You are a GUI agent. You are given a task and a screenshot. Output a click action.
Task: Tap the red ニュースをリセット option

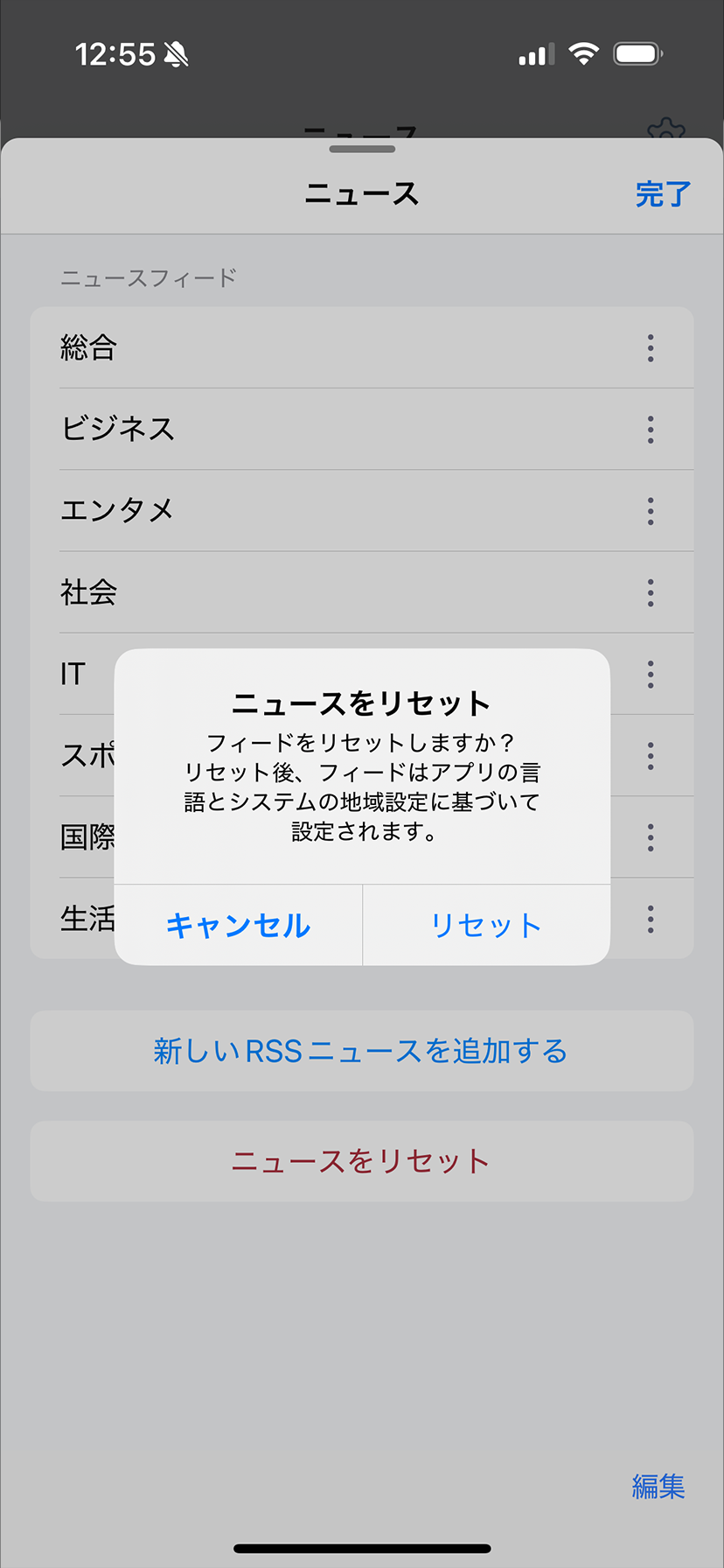[x=362, y=1162]
